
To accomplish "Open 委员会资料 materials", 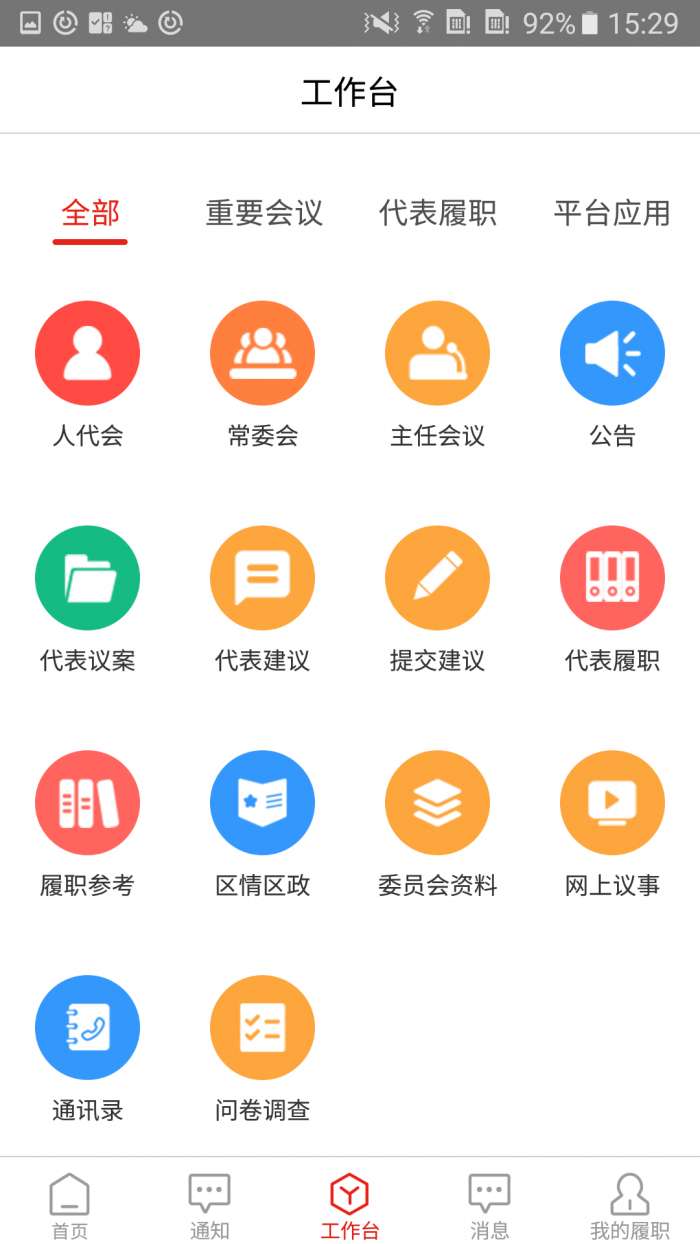I will click(437, 803).
